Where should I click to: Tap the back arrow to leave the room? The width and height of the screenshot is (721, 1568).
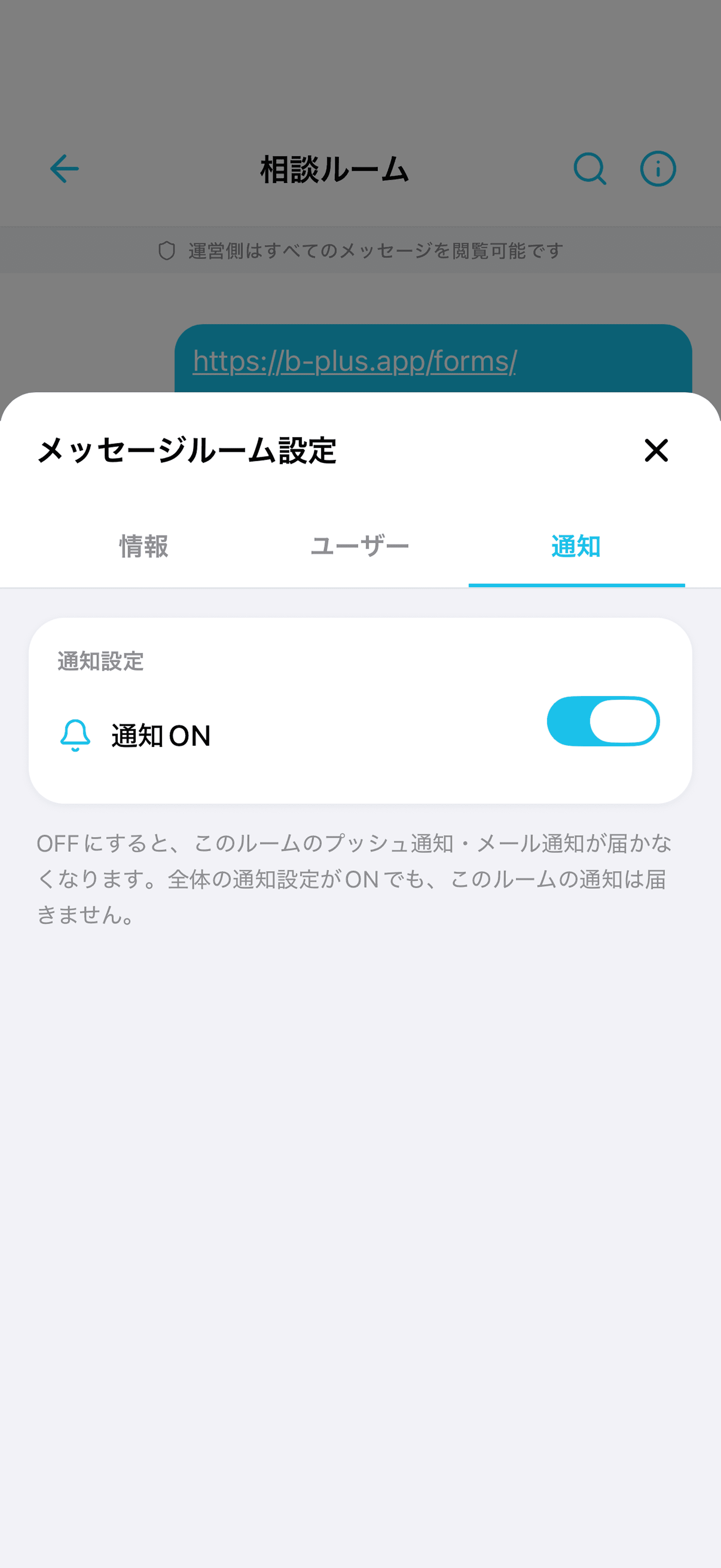[x=63, y=169]
